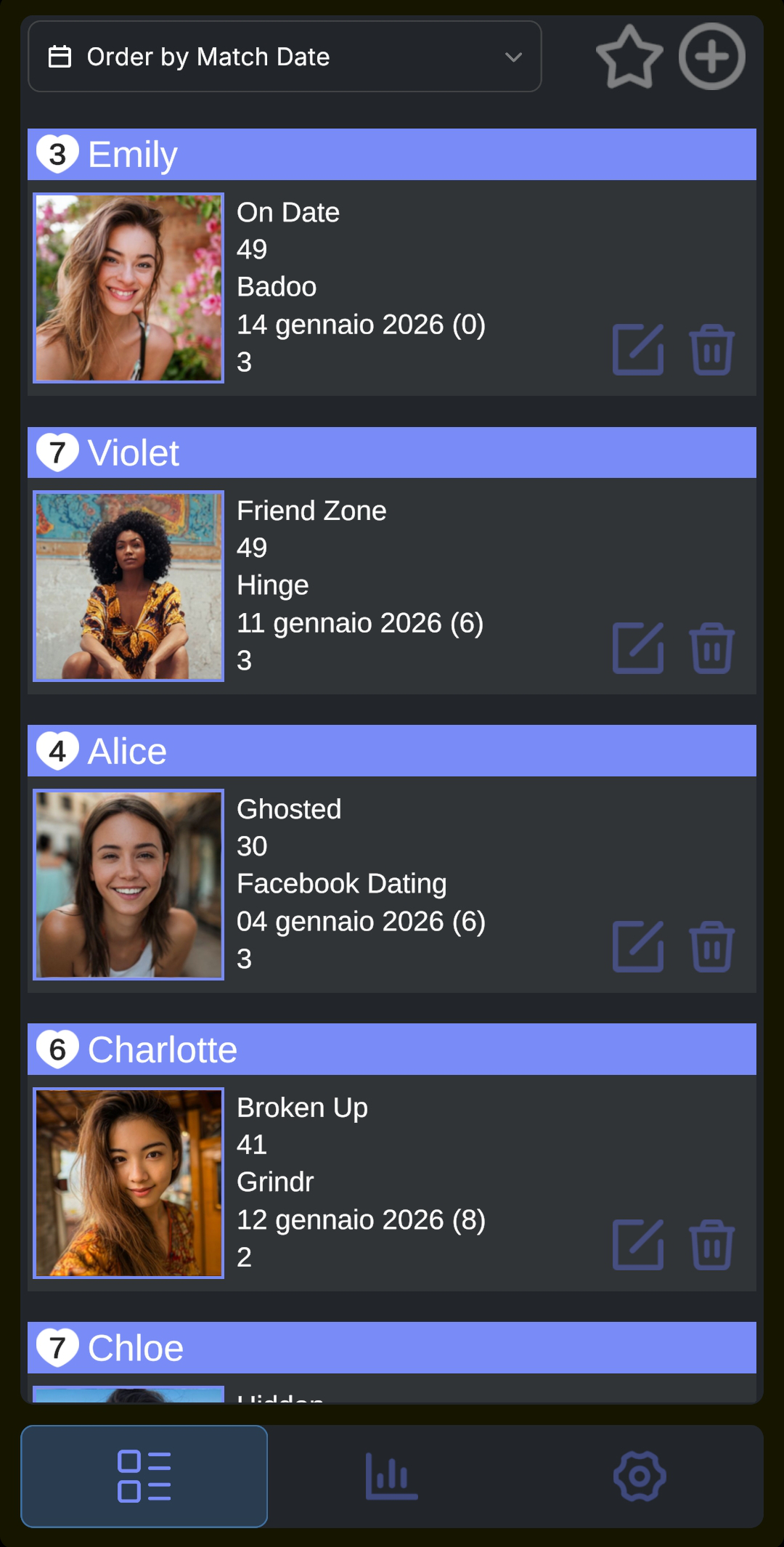Switch to the matches list tab
Screen dimensions: 784x1547
pyautogui.click(x=143, y=1476)
